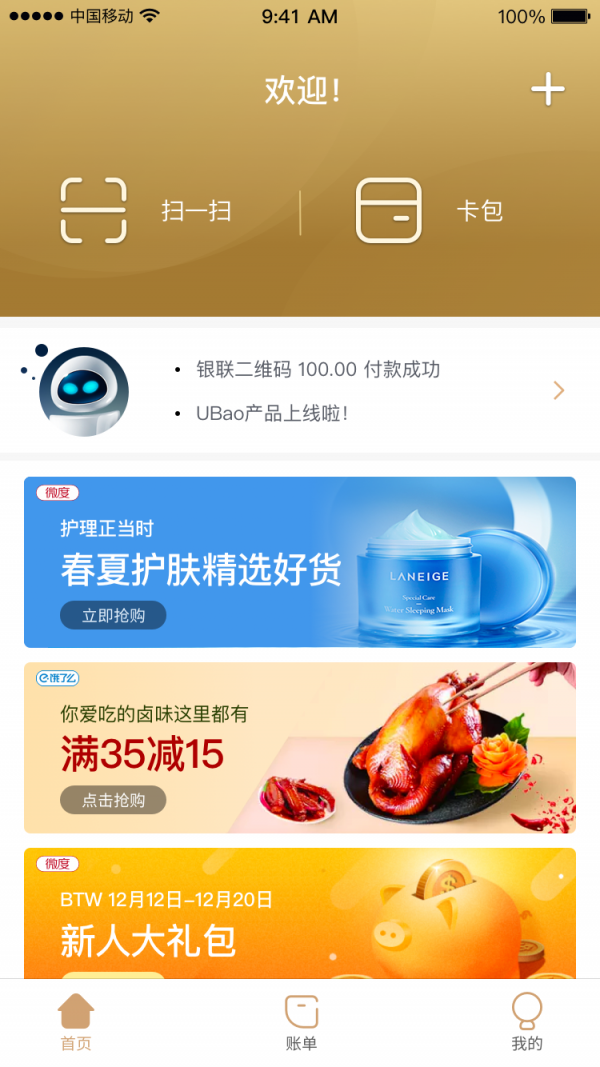This screenshot has height=1067, width=600.
Task: Tap the plus icon in the header
Action: click(547, 90)
